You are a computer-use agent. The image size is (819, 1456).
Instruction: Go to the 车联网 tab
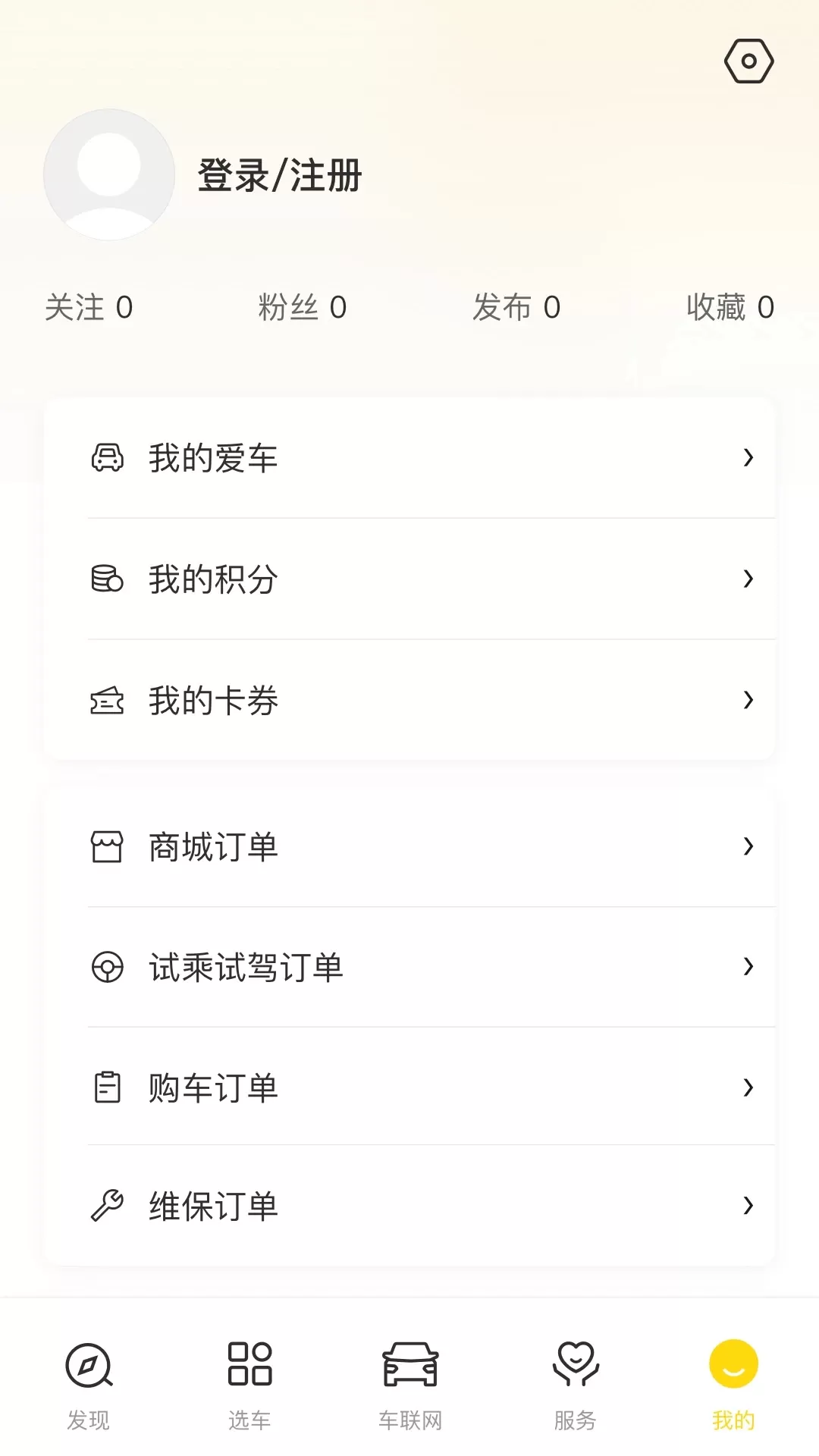(x=410, y=1385)
